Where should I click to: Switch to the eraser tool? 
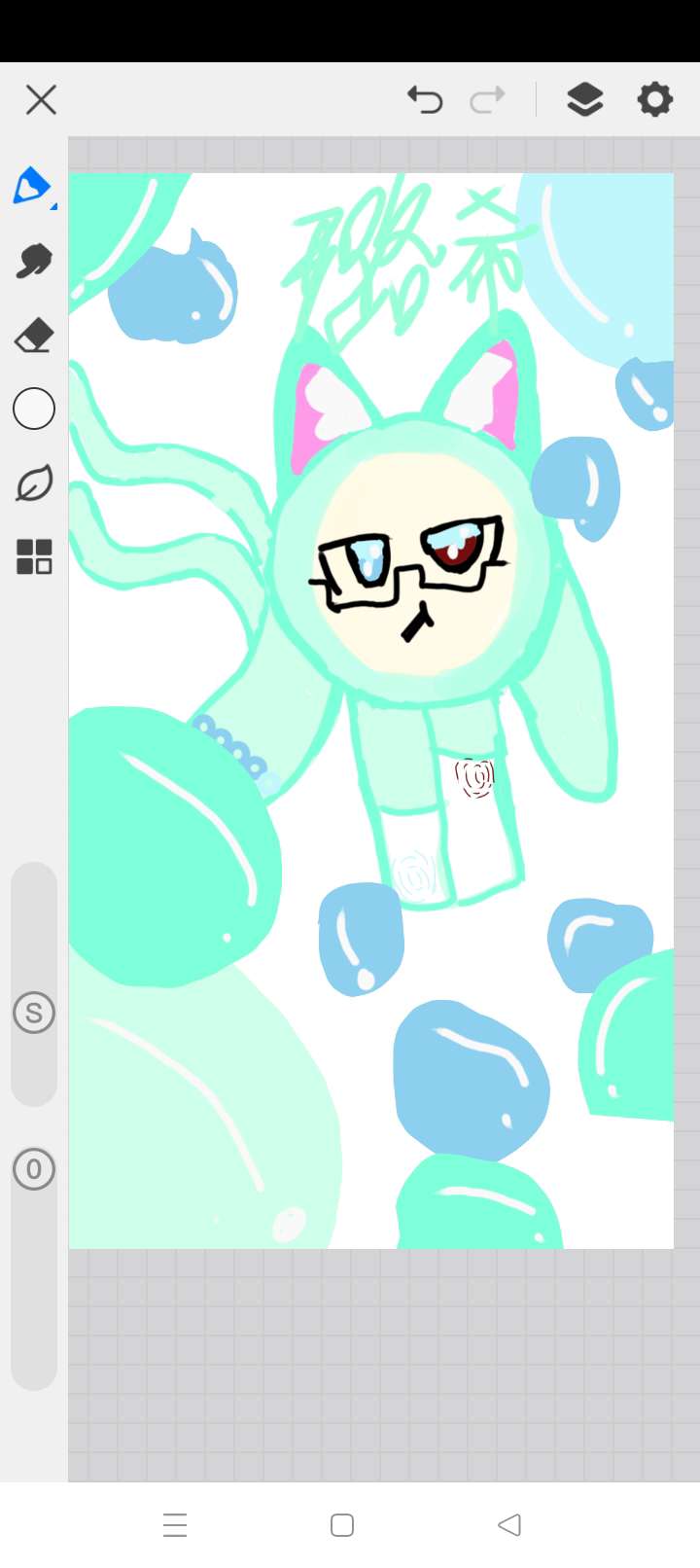34,336
